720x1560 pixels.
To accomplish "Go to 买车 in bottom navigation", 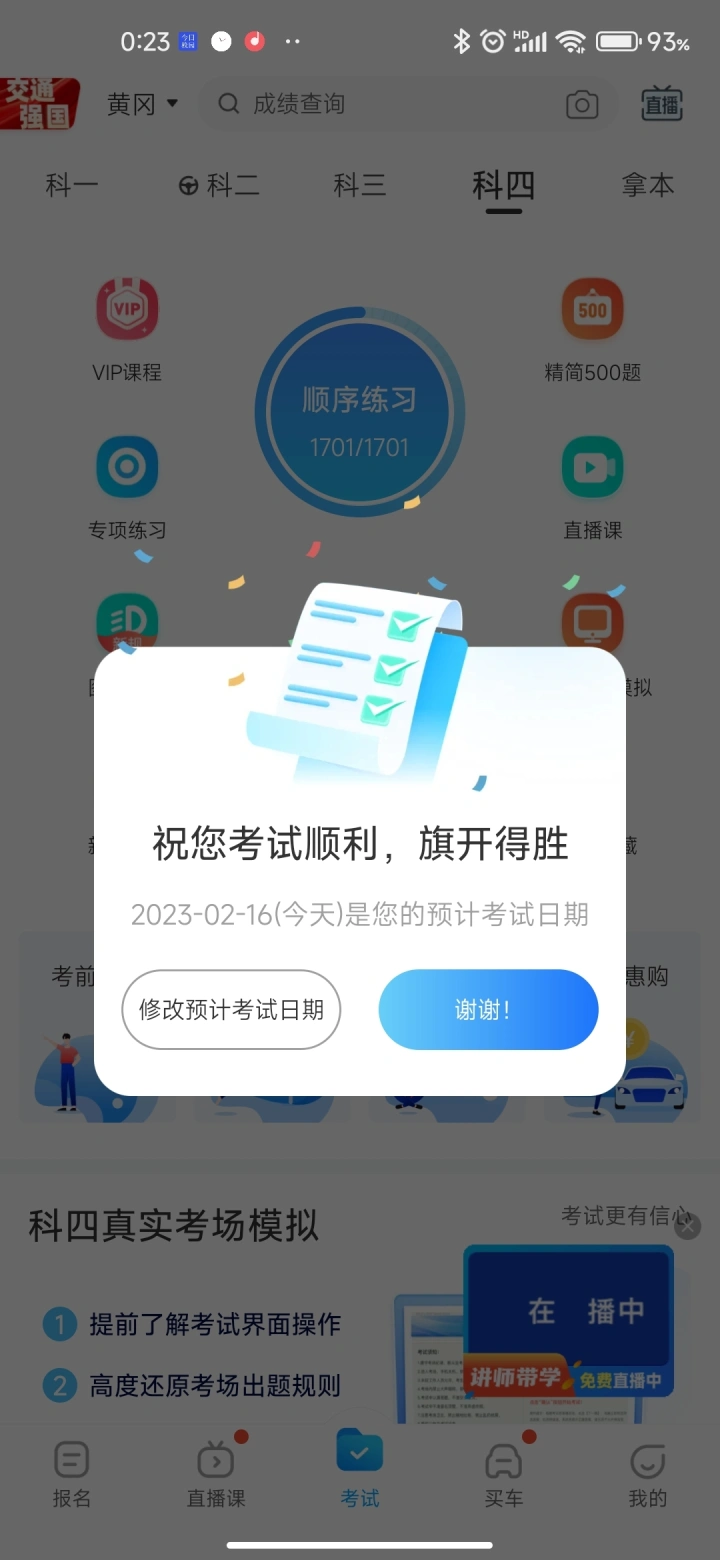I will pyautogui.click(x=504, y=1475).
